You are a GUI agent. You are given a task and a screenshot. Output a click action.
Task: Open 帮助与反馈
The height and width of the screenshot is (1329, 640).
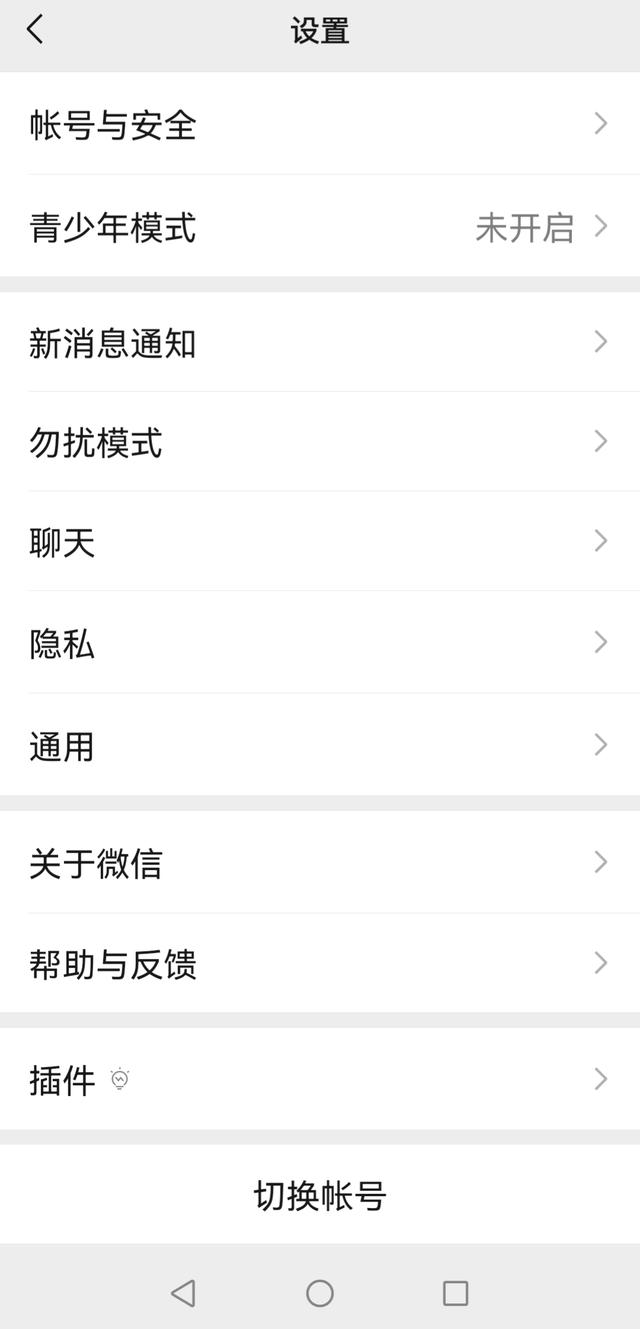(x=320, y=963)
